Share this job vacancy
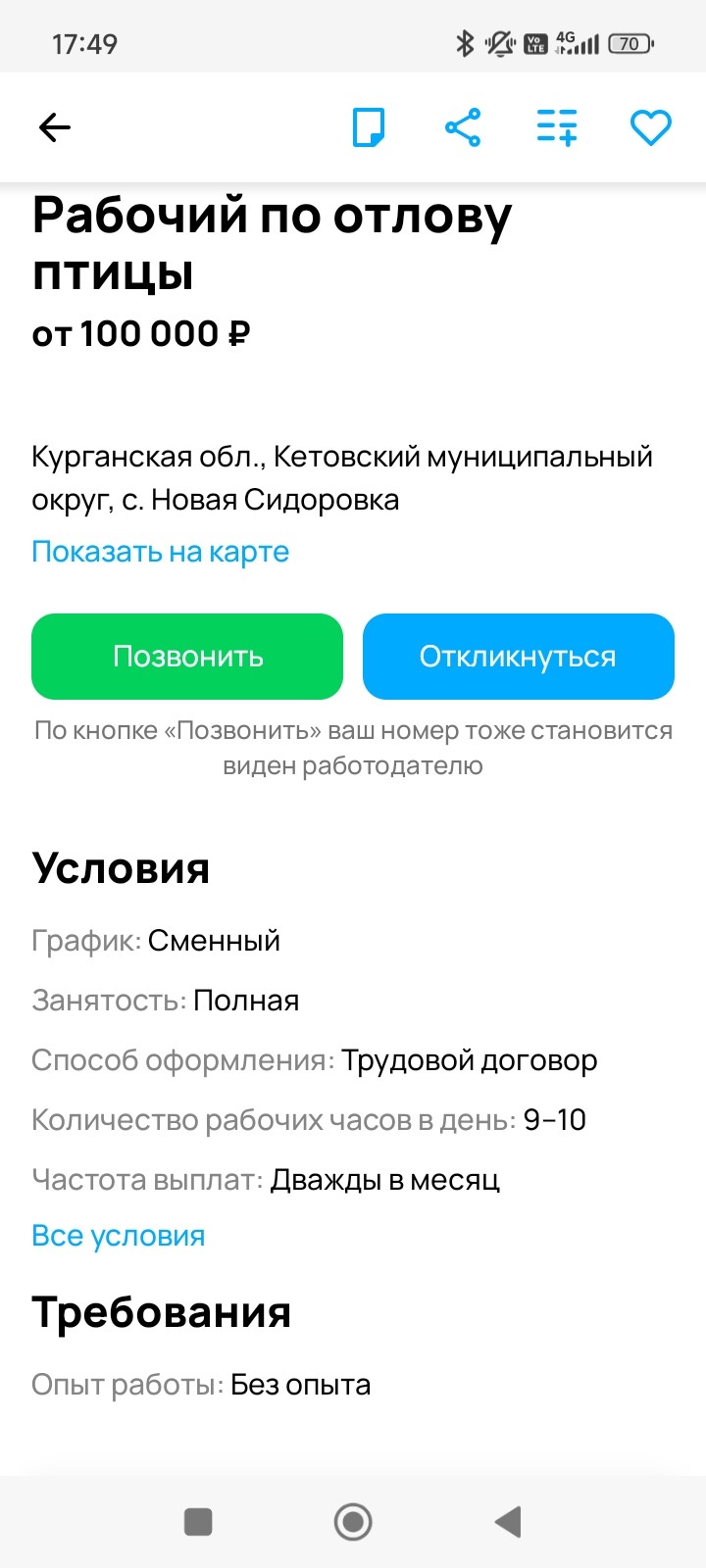706x1568 pixels. pyautogui.click(x=463, y=127)
